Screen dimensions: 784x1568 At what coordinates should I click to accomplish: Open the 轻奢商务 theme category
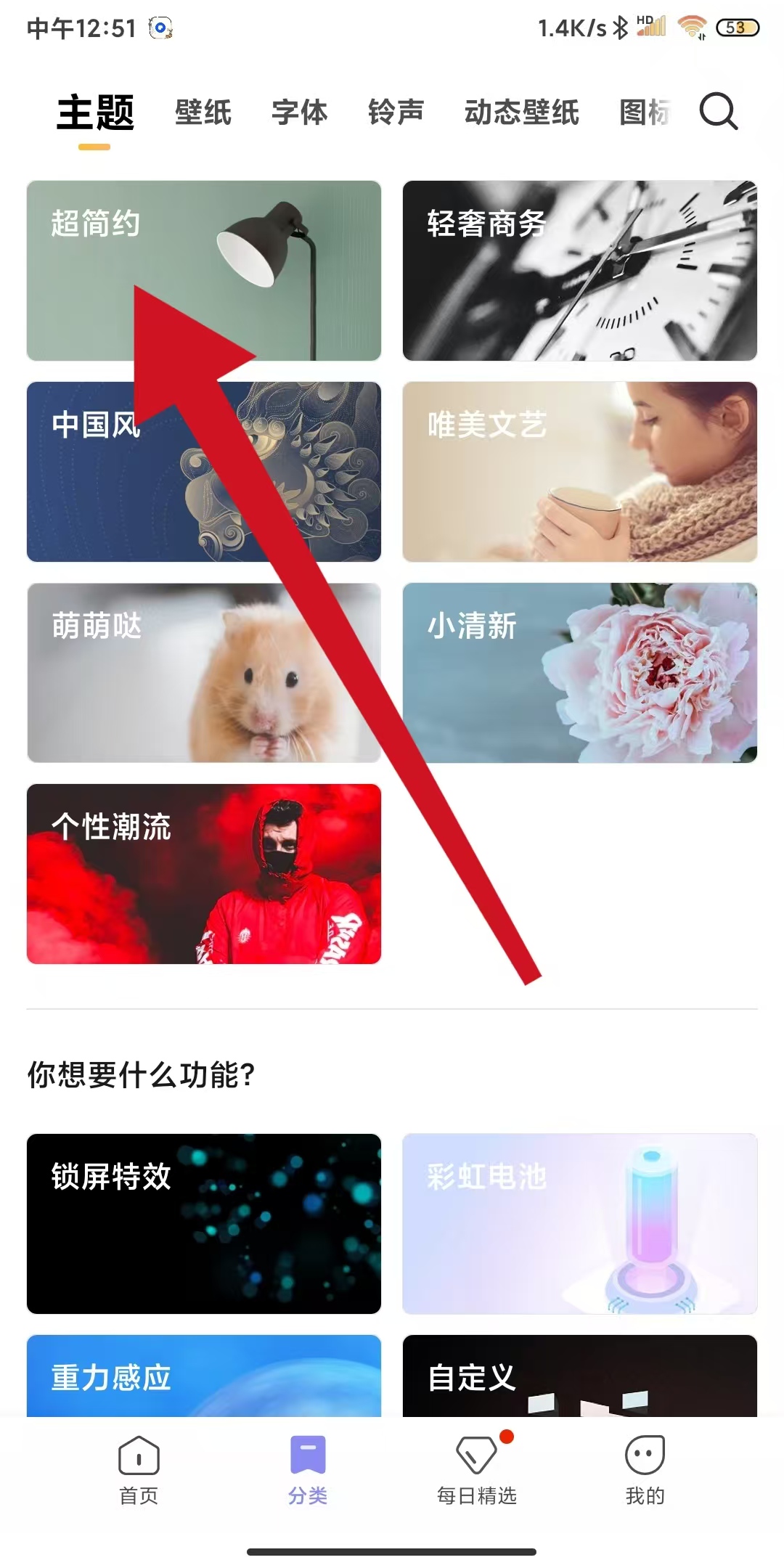tap(579, 270)
